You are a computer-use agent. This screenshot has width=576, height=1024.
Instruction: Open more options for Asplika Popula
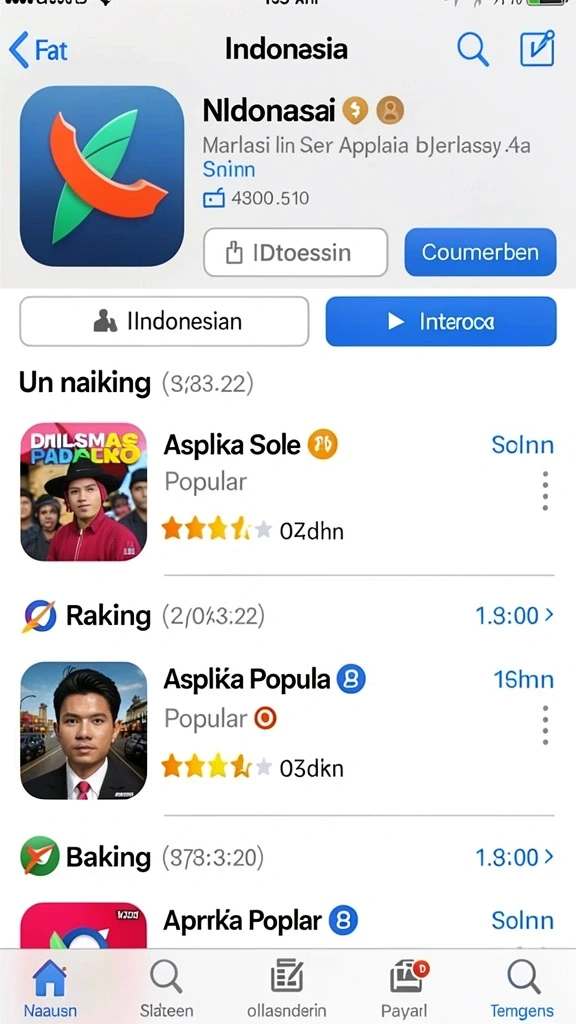(545, 725)
